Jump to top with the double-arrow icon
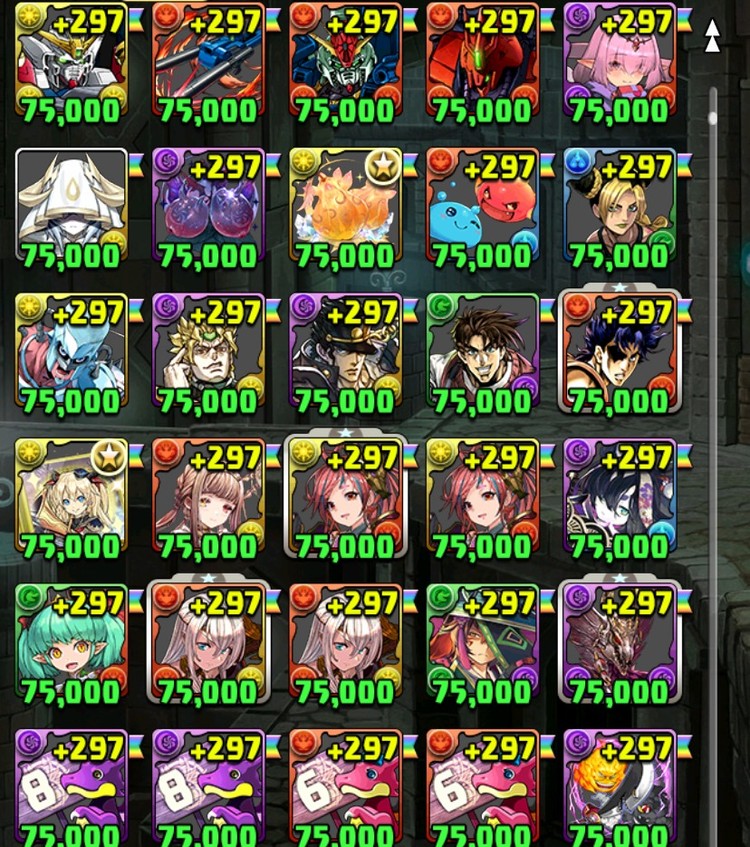 click(x=712, y=36)
